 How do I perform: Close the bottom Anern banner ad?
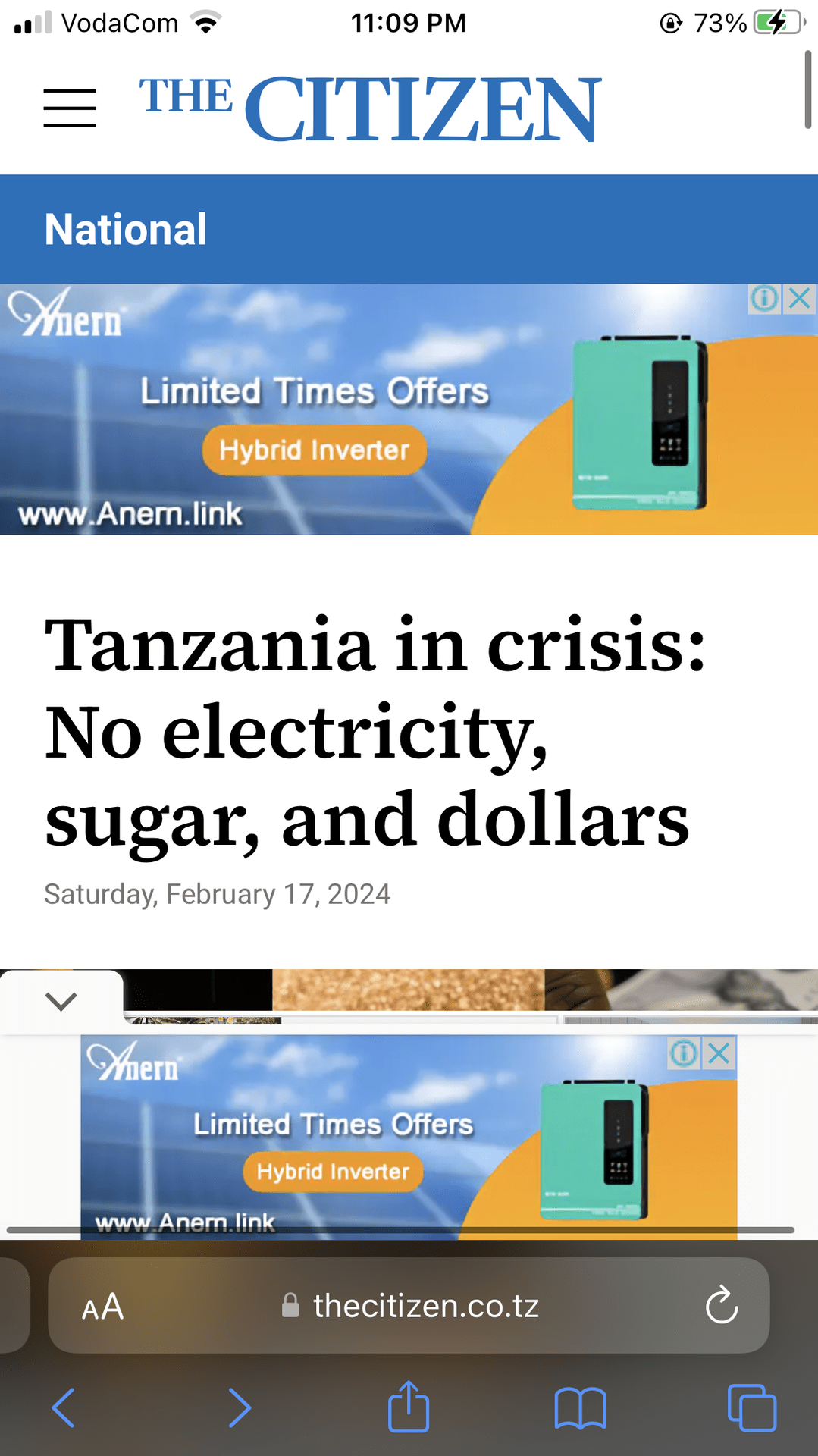click(719, 1053)
